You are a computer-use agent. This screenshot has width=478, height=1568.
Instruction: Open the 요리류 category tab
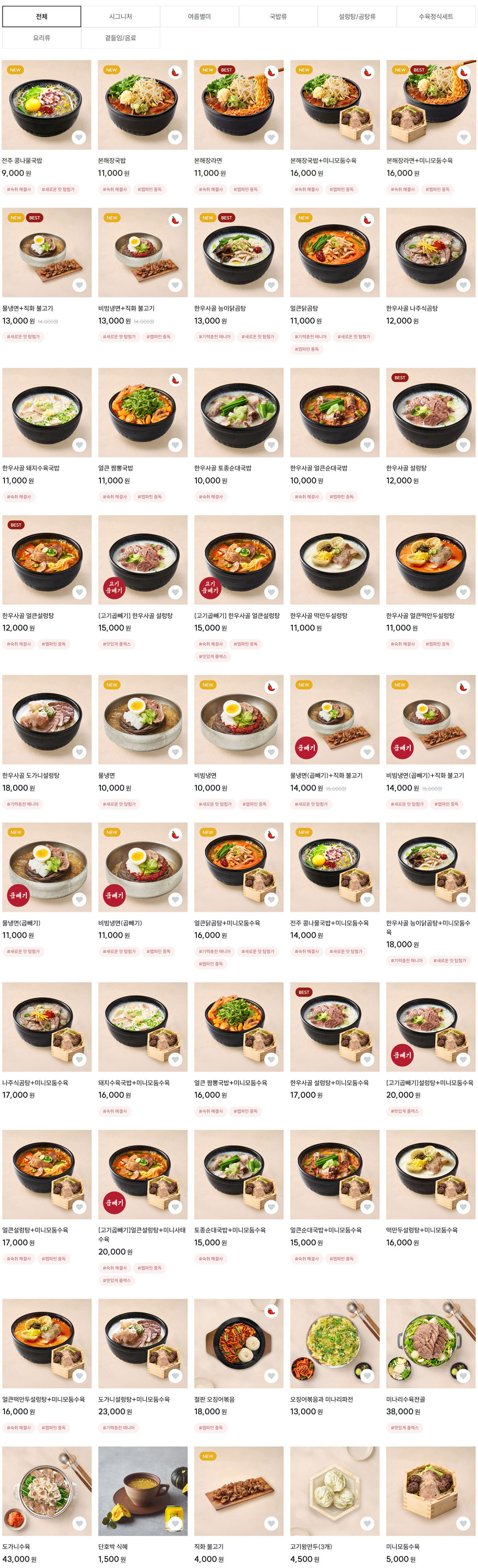41,38
